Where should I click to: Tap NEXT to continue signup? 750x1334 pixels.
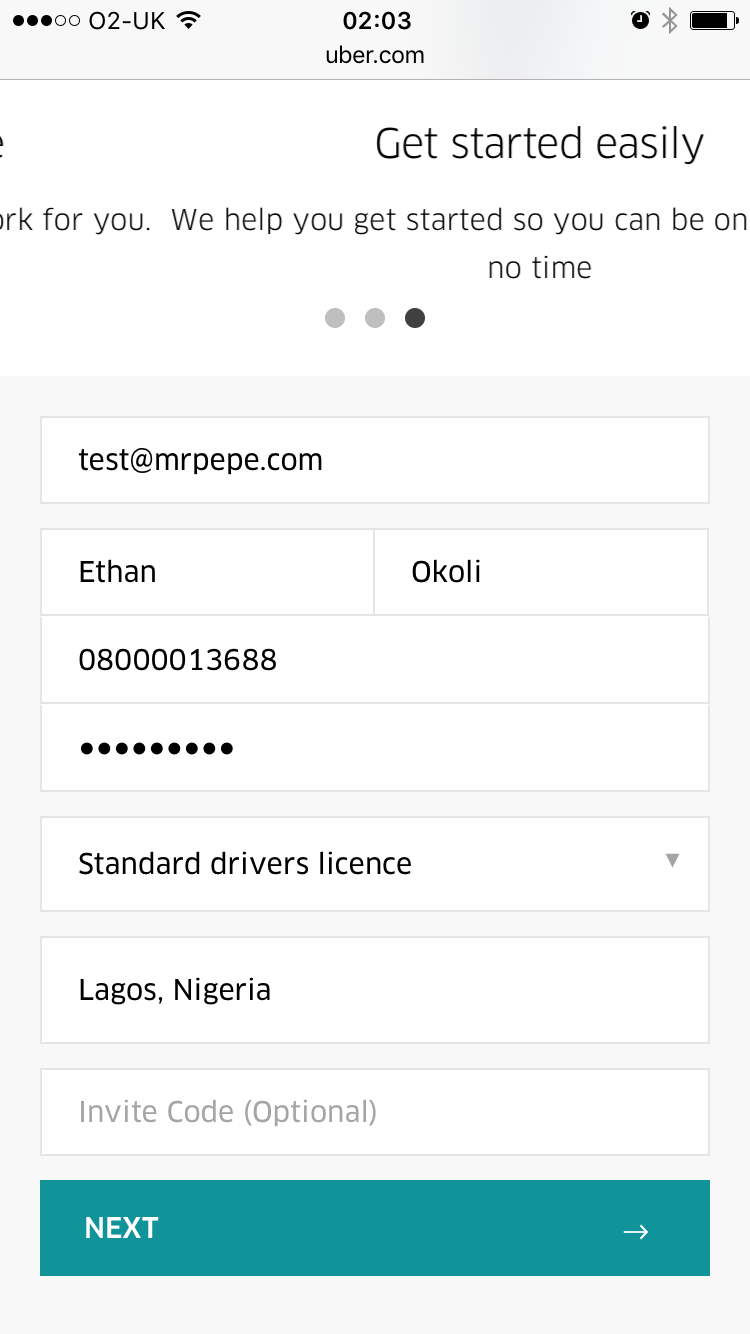[375, 1228]
